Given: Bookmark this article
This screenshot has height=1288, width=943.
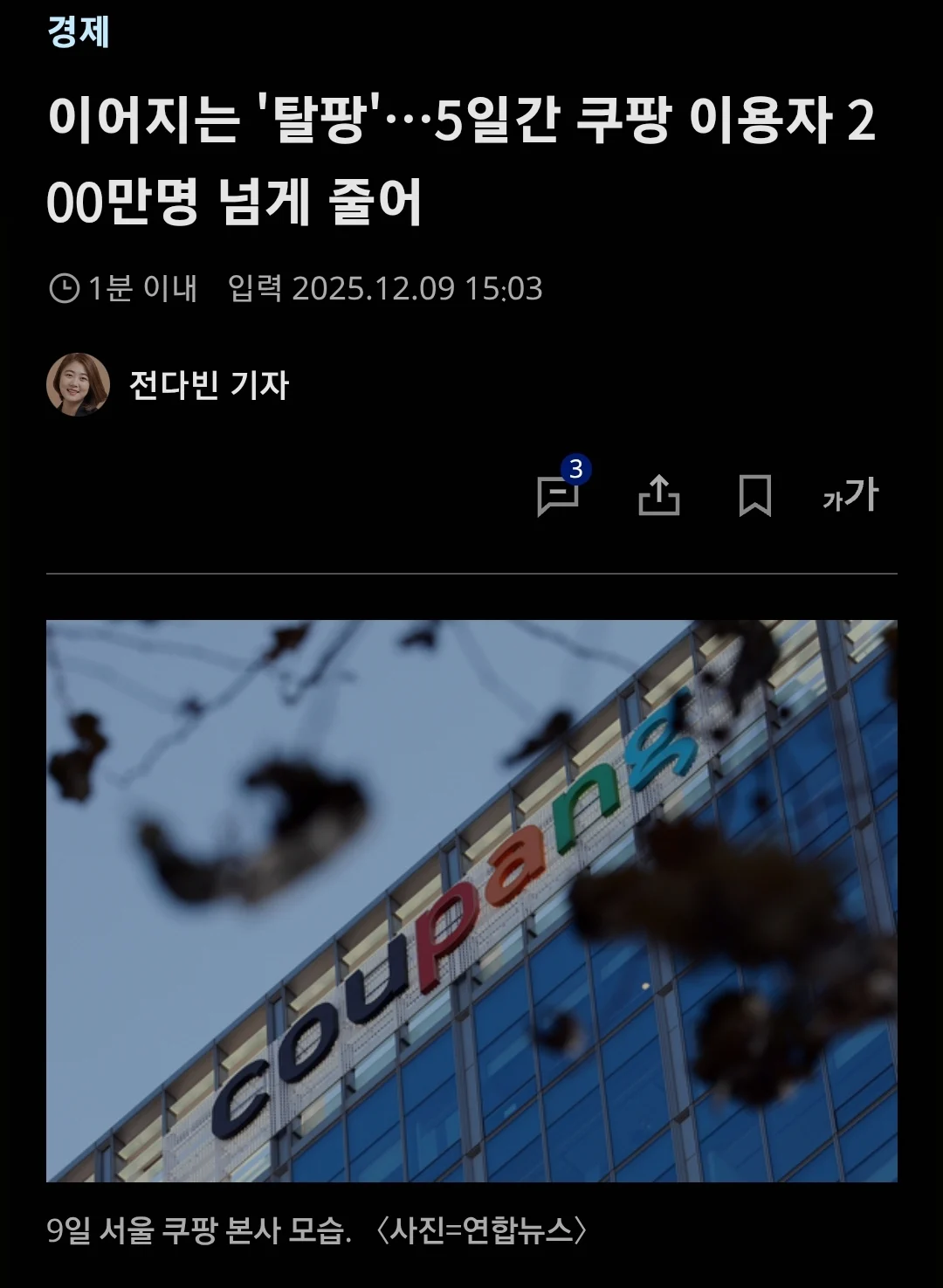Looking at the screenshot, I should point(754,495).
